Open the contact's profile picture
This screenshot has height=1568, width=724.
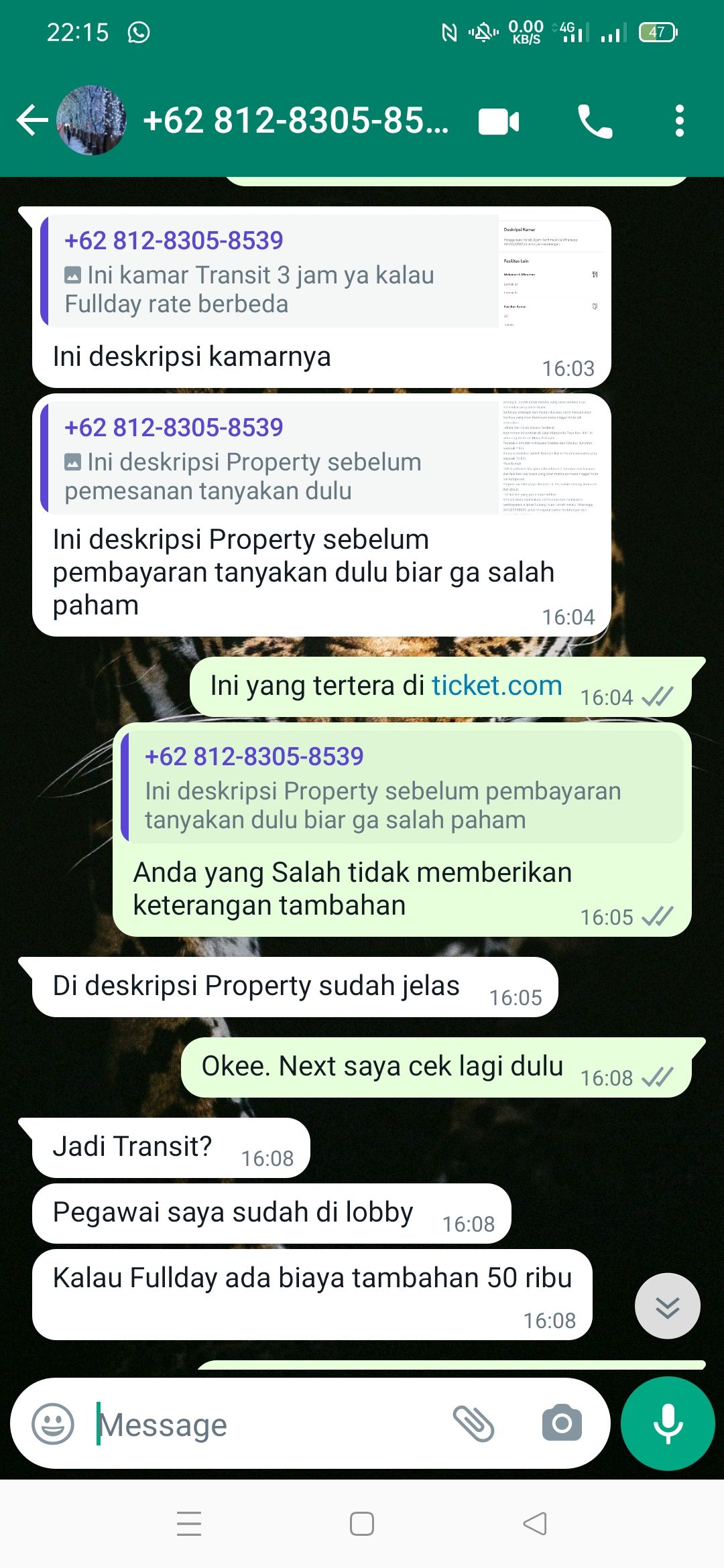pos(91,121)
